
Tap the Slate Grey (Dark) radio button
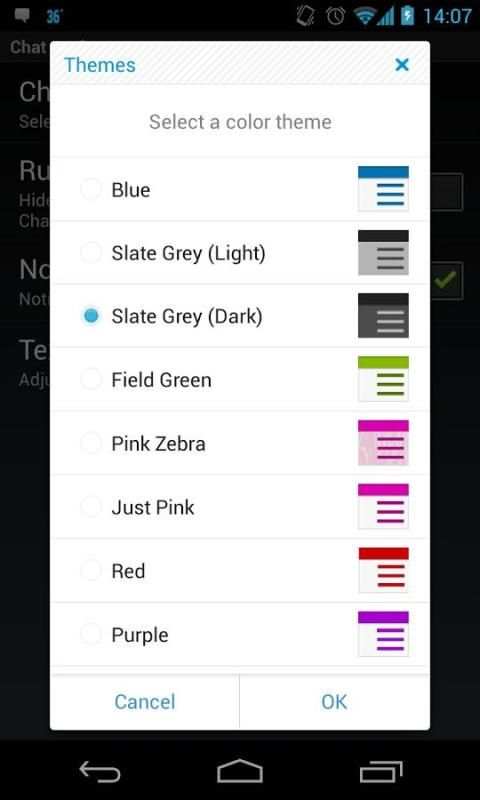tap(91, 316)
